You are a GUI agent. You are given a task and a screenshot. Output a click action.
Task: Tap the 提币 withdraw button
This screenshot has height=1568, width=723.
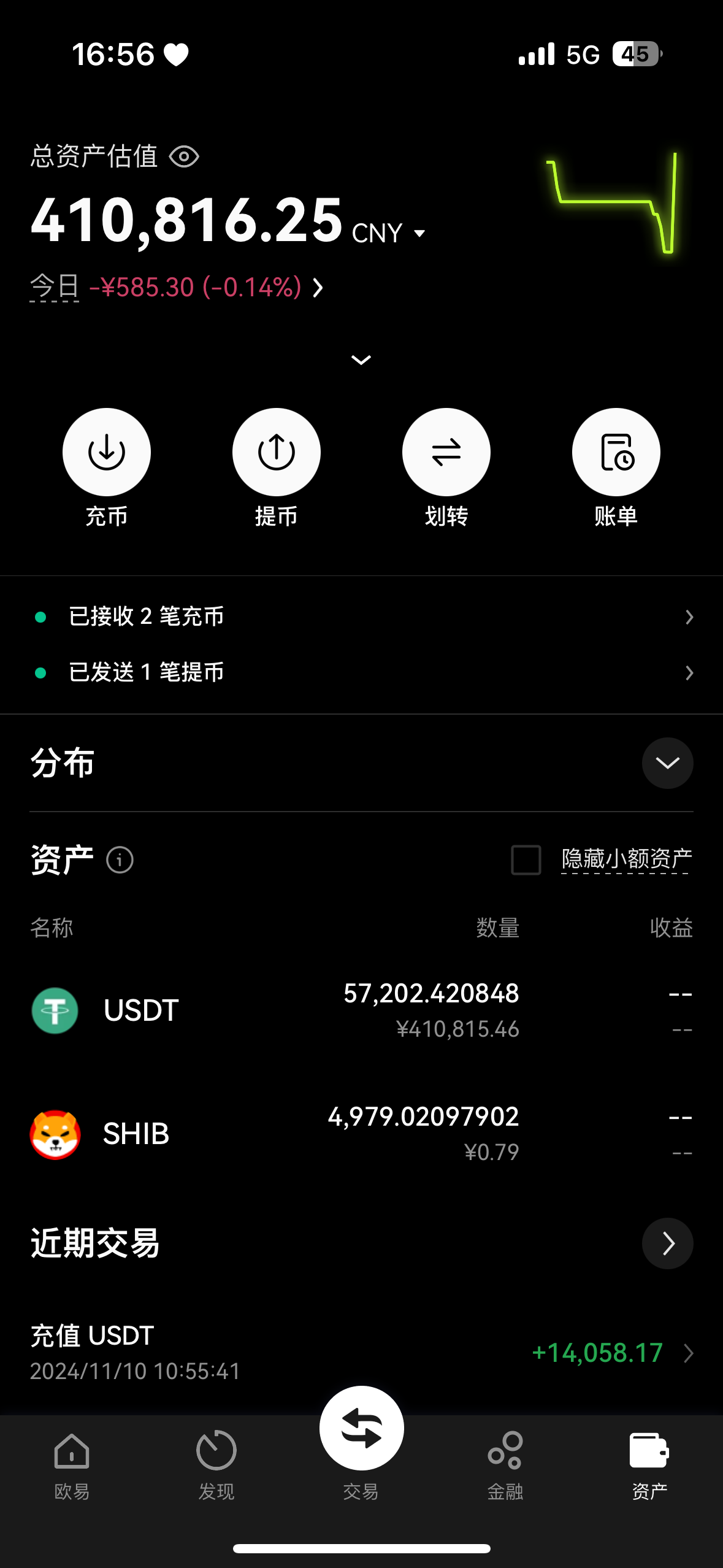277,453
